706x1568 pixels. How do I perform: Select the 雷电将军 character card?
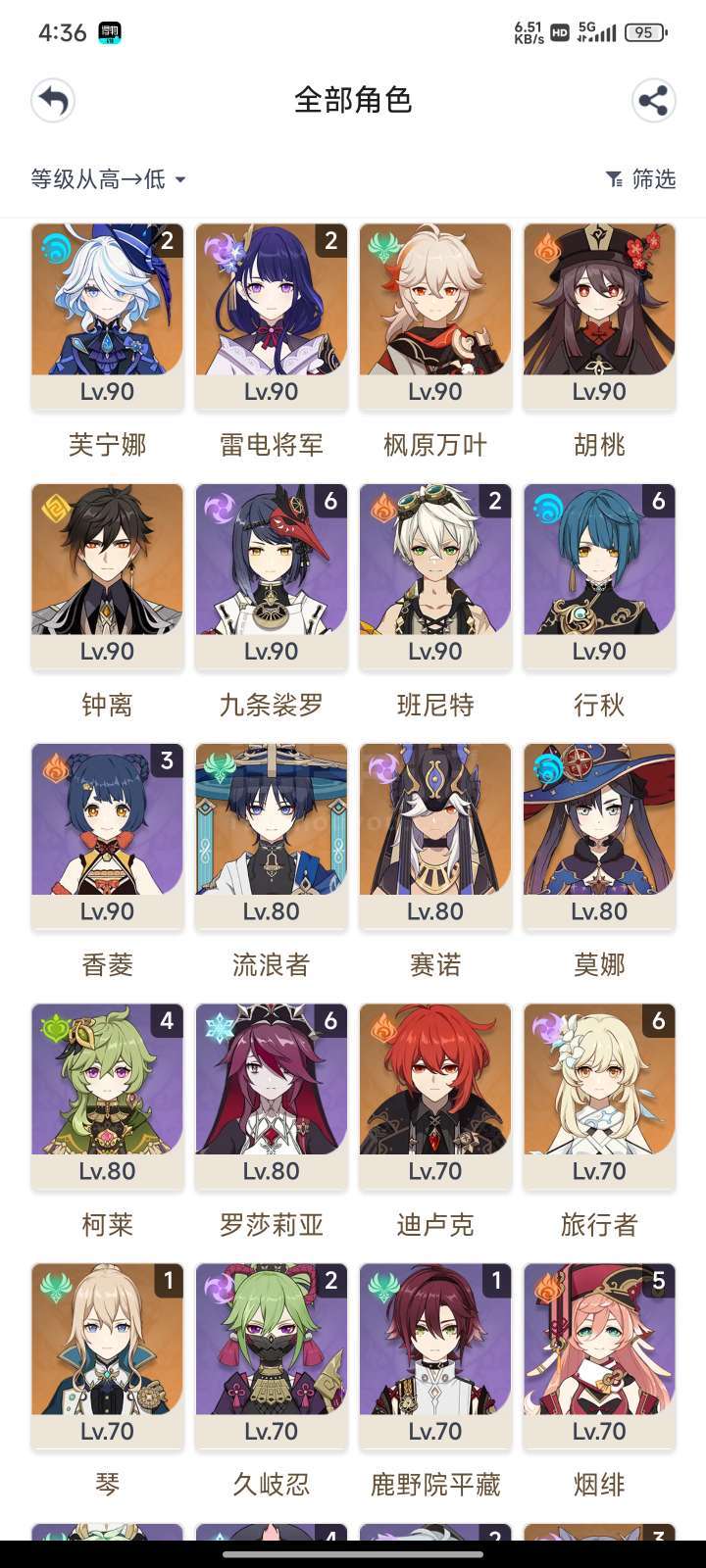[x=271, y=316]
